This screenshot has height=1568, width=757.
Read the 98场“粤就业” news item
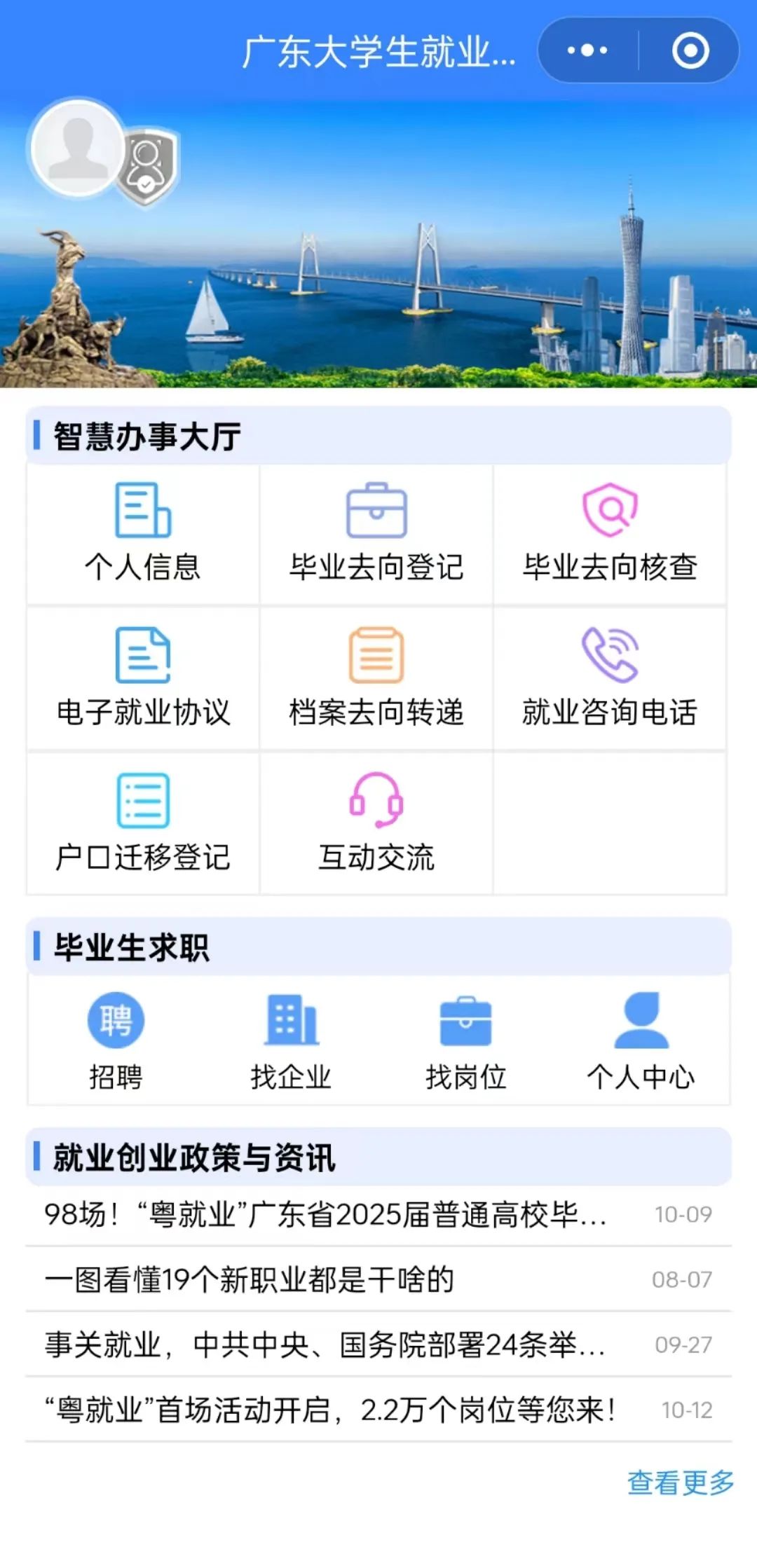326,1214
